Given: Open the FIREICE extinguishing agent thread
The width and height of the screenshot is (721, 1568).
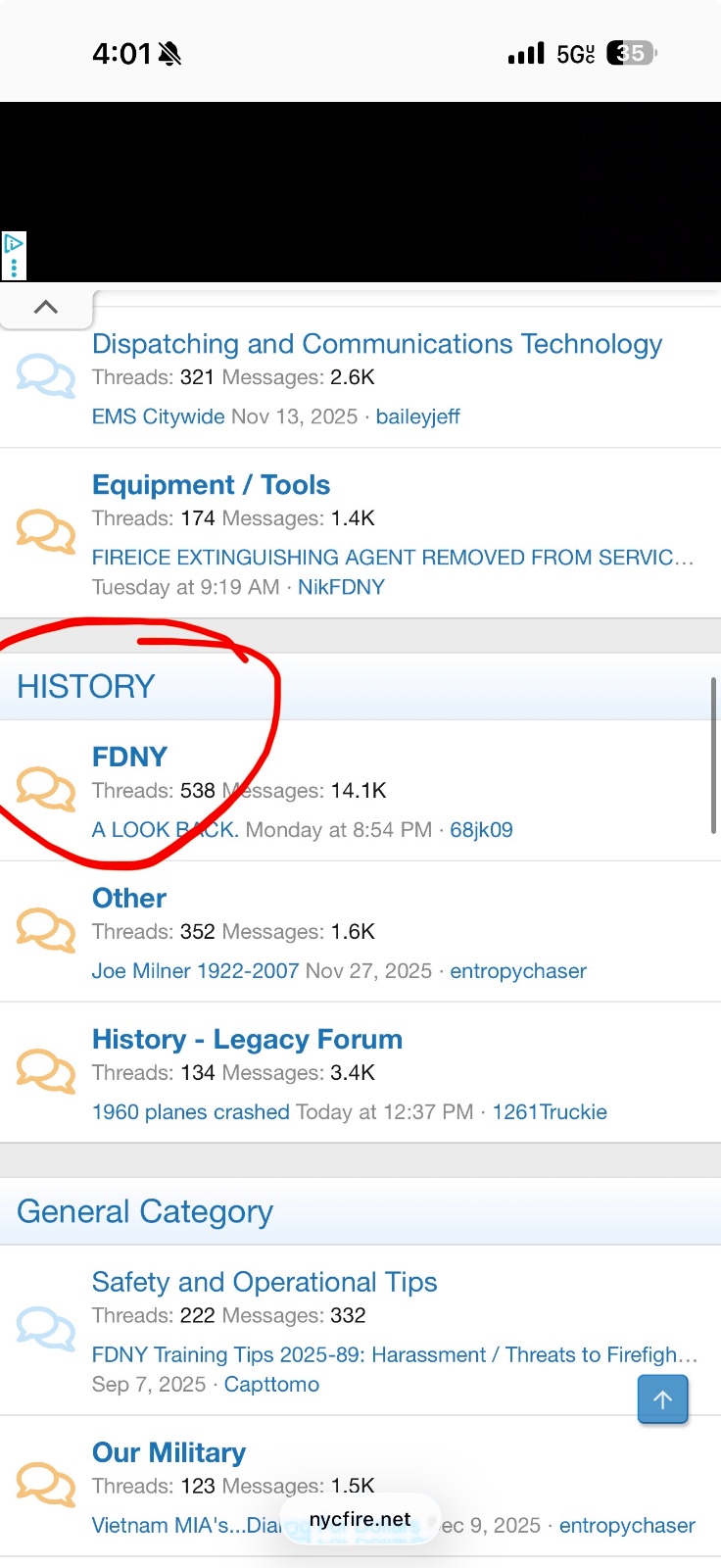Looking at the screenshot, I should point(392,558).
